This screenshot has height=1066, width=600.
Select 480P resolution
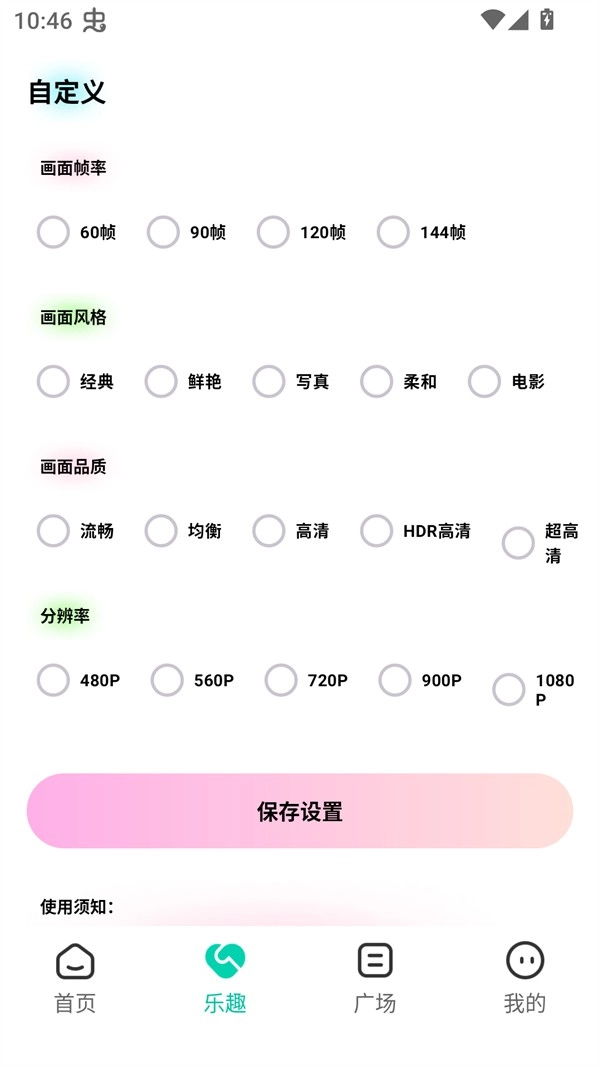coord(53,680)
